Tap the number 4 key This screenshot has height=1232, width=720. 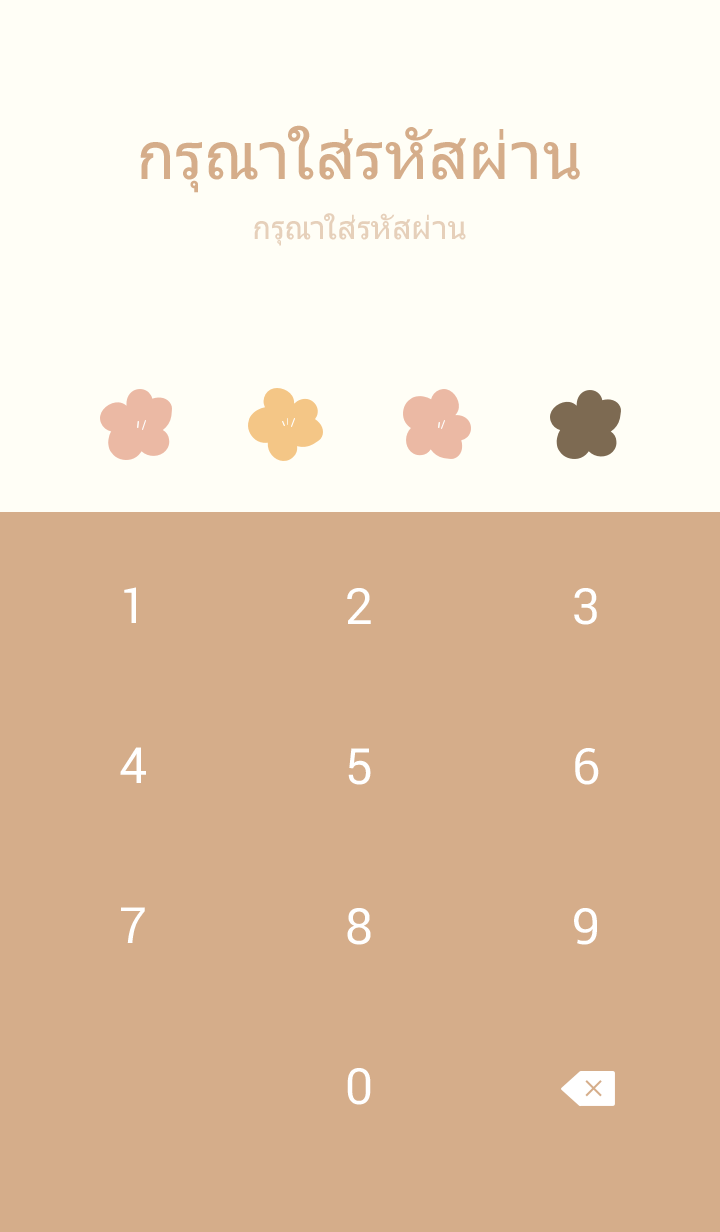(x=132, y=767)
